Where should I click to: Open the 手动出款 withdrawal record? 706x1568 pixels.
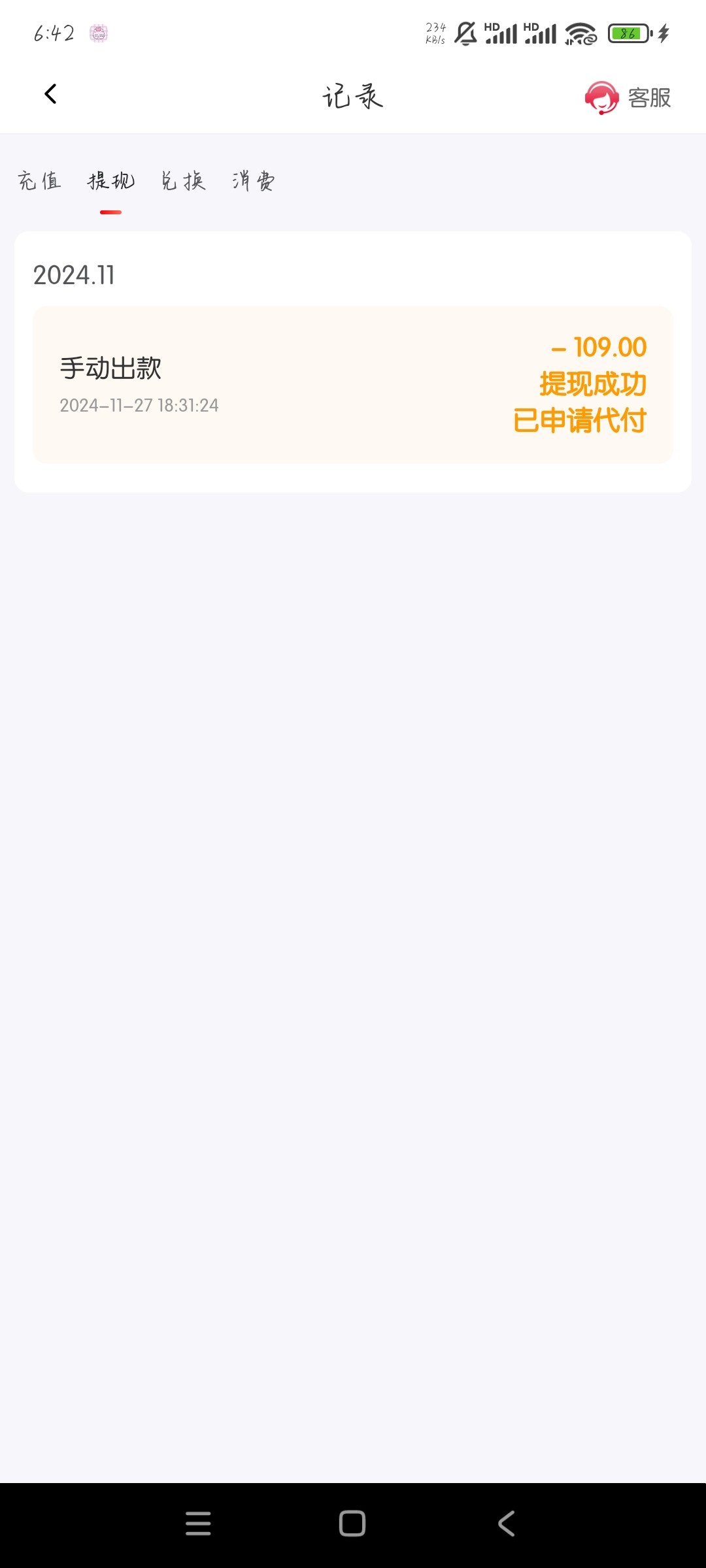(353, 385)
